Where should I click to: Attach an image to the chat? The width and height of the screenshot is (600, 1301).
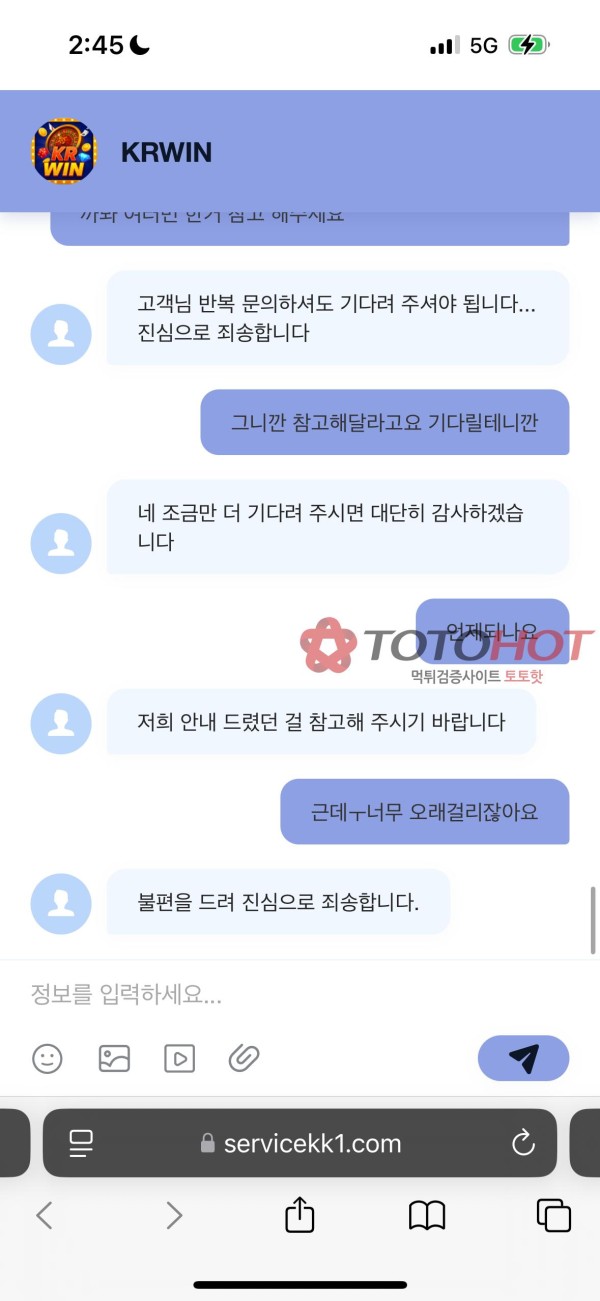point(114,1058)
